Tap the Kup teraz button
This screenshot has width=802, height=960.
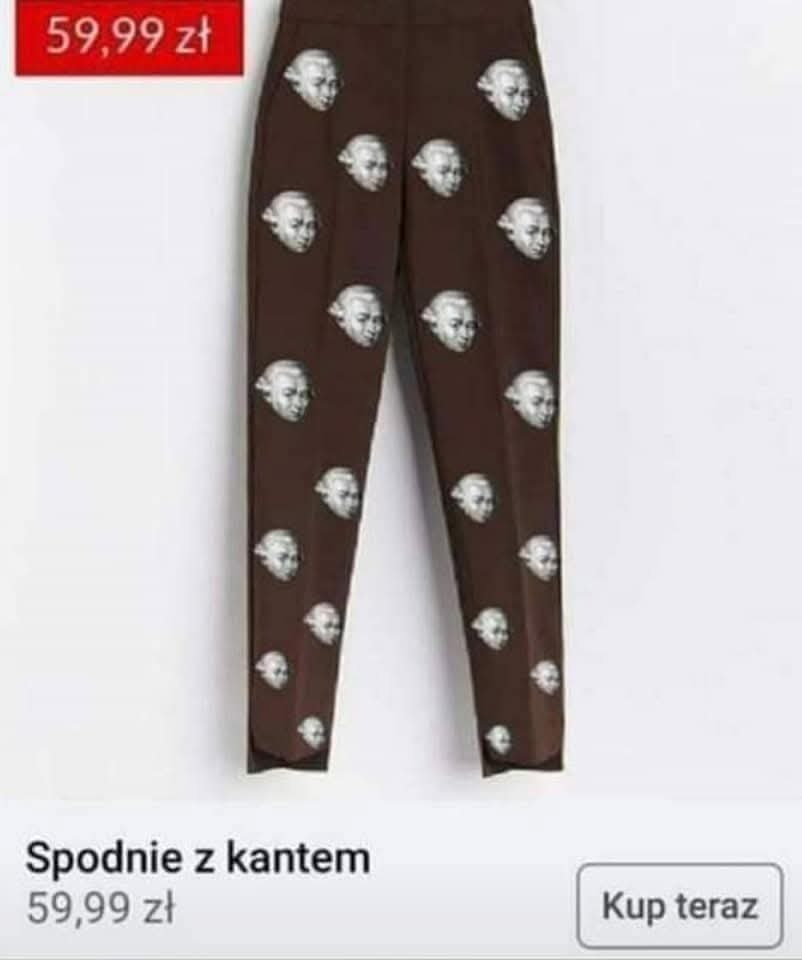(x=679, y=906)
